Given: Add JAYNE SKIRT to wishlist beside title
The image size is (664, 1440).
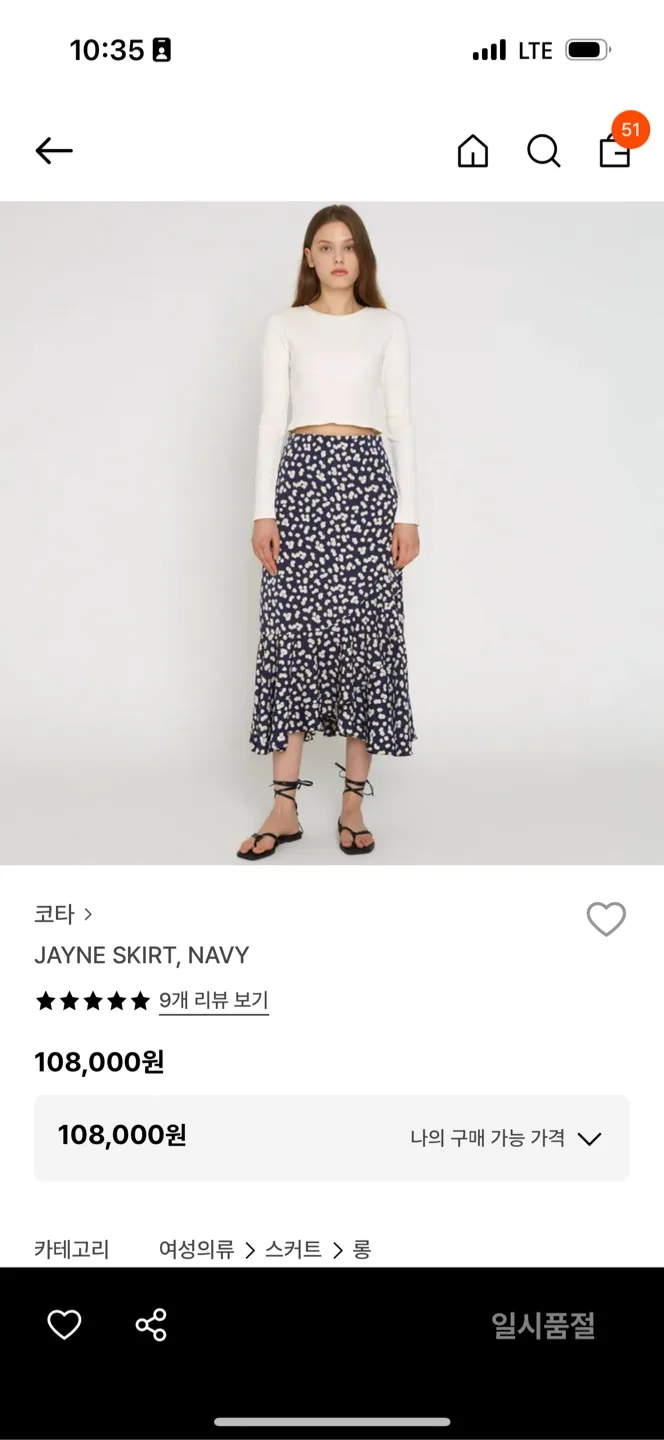Looking at the screenshot, I should coord(606,919).
